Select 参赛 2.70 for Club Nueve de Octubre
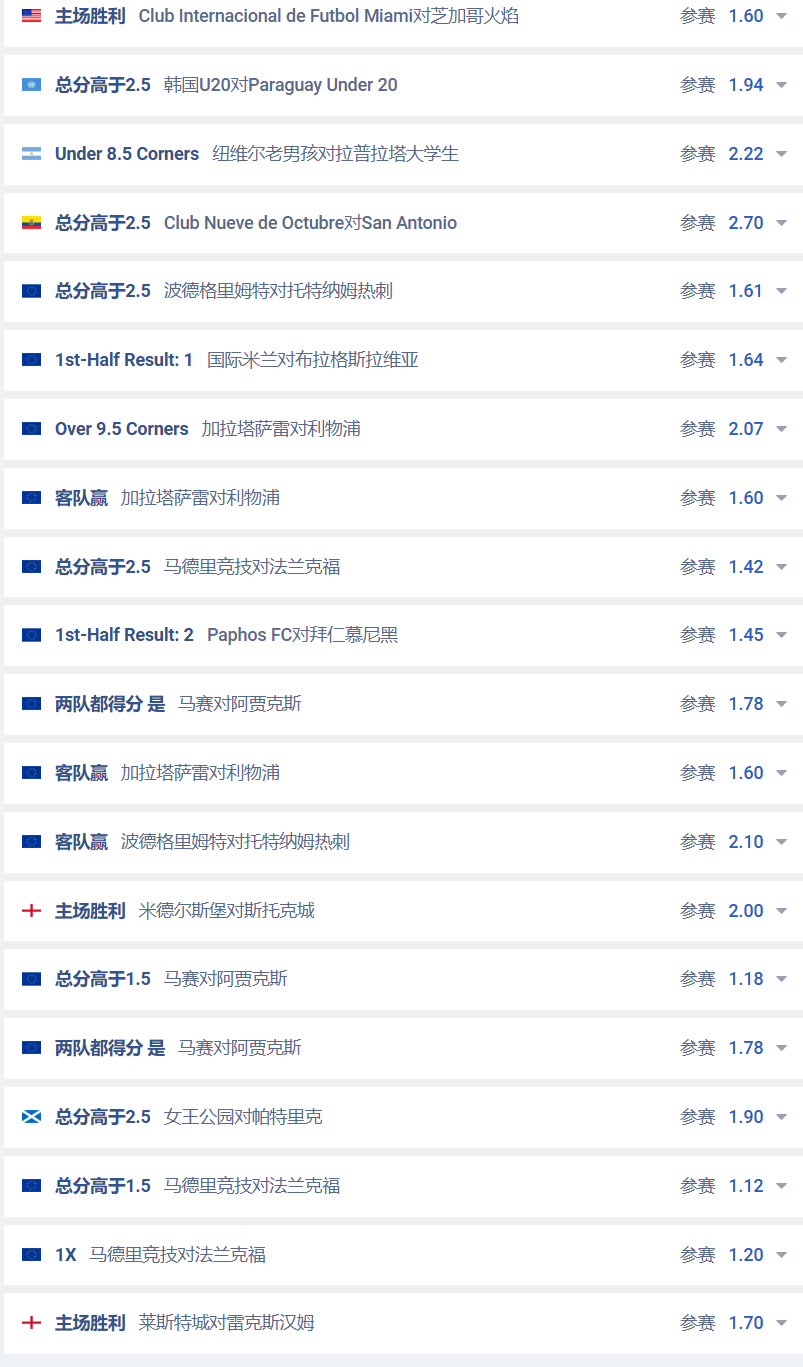The height and width of the screenshot is (1367, 803). pos(722,223)
